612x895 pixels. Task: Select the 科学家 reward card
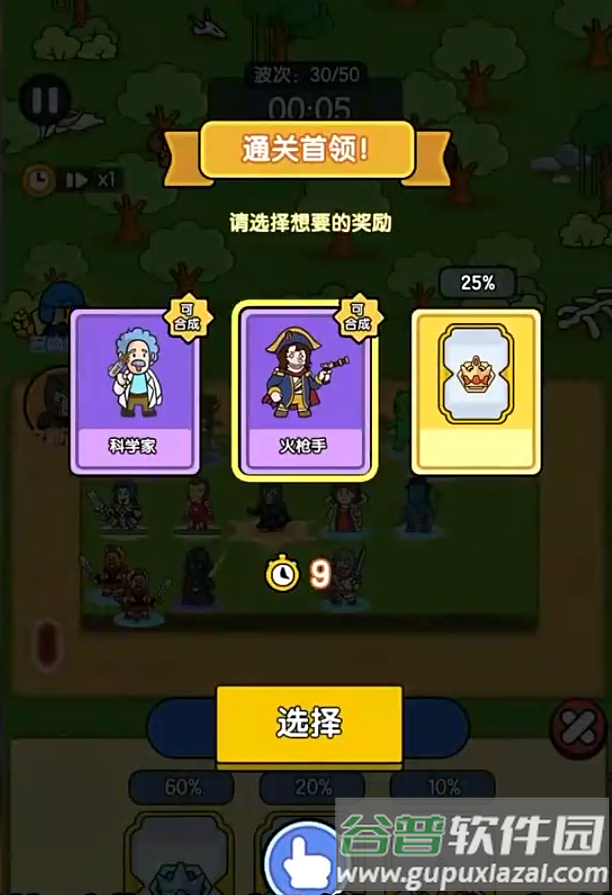134,391
